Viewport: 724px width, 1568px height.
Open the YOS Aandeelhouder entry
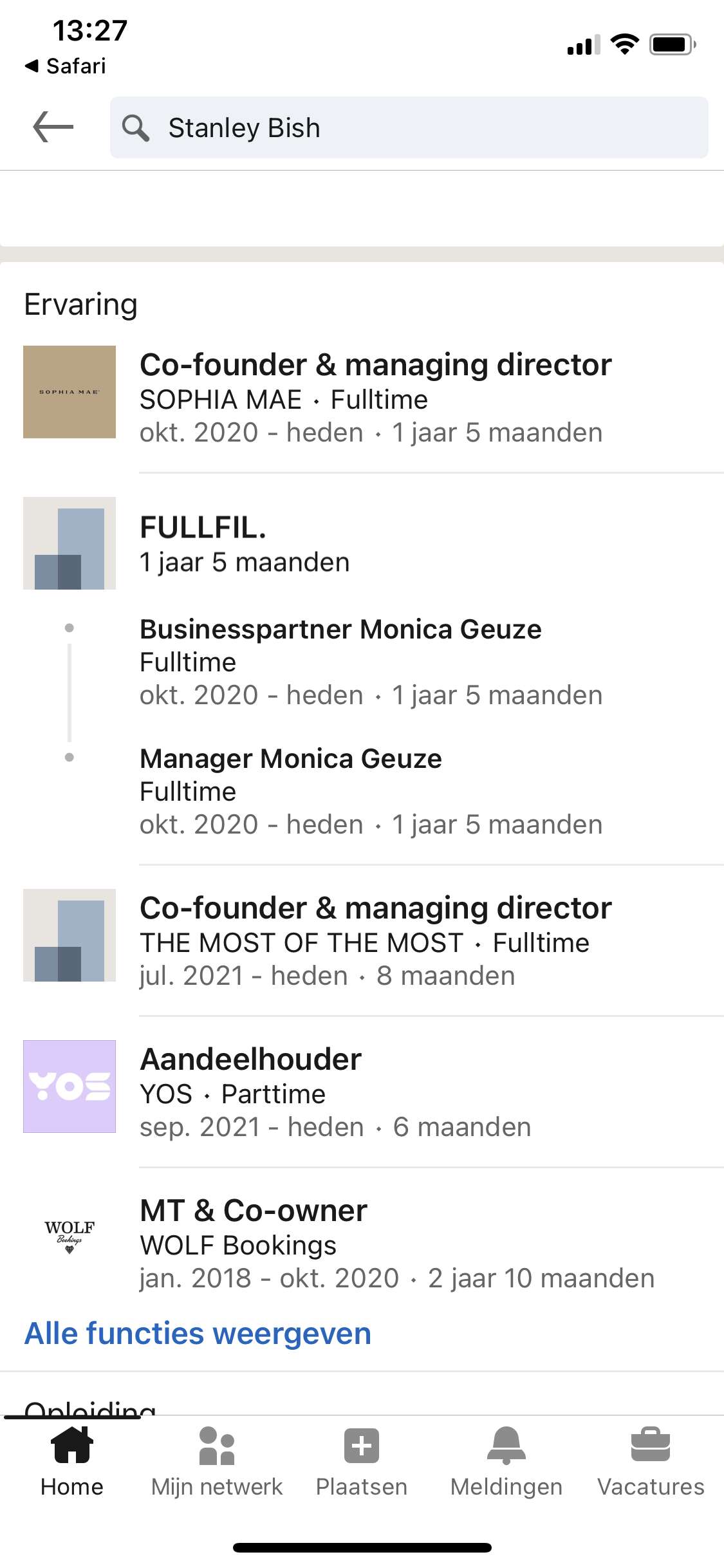[362, 1092]
